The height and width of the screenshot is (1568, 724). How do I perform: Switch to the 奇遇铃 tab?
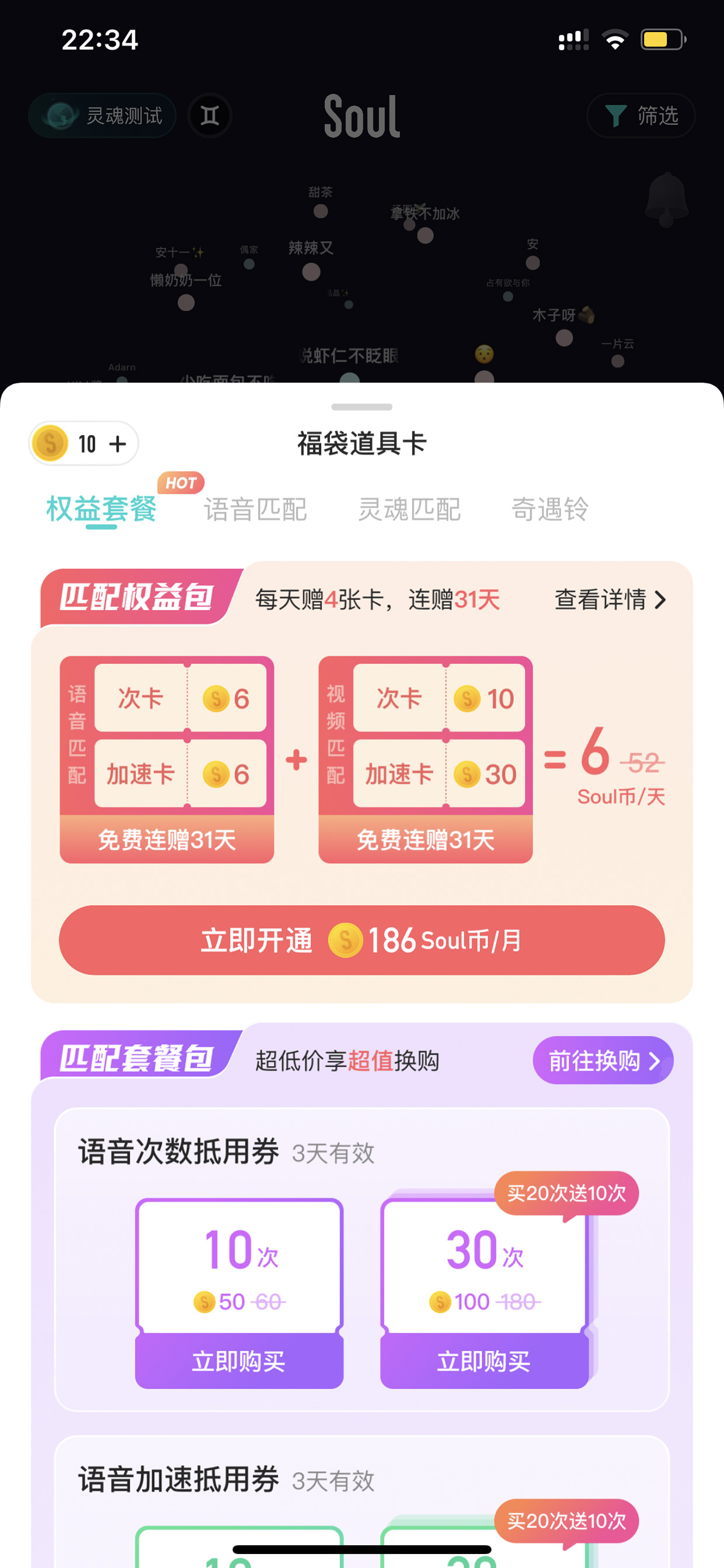tap(549, 509)
